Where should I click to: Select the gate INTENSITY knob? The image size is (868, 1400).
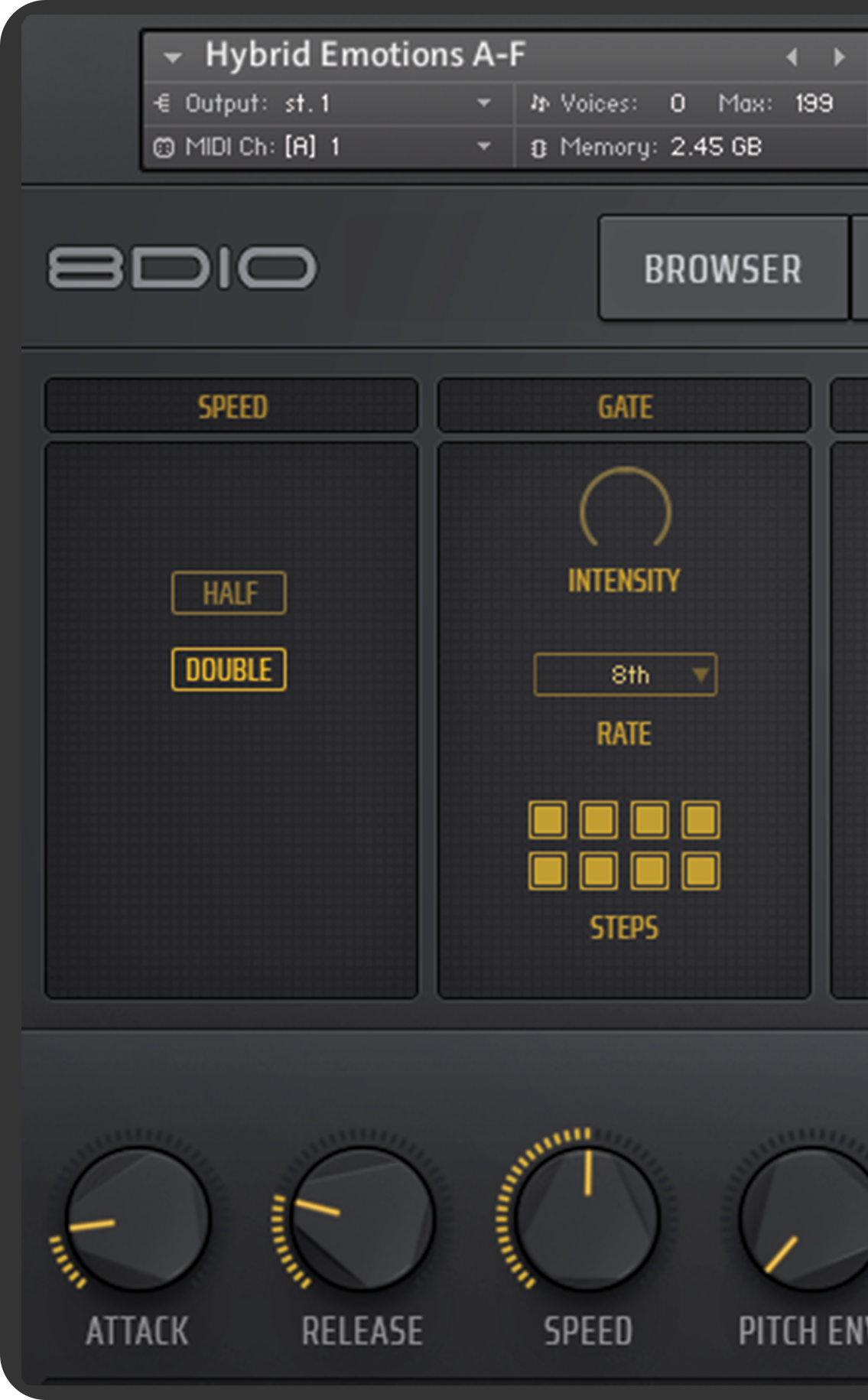tap(625, 510)
